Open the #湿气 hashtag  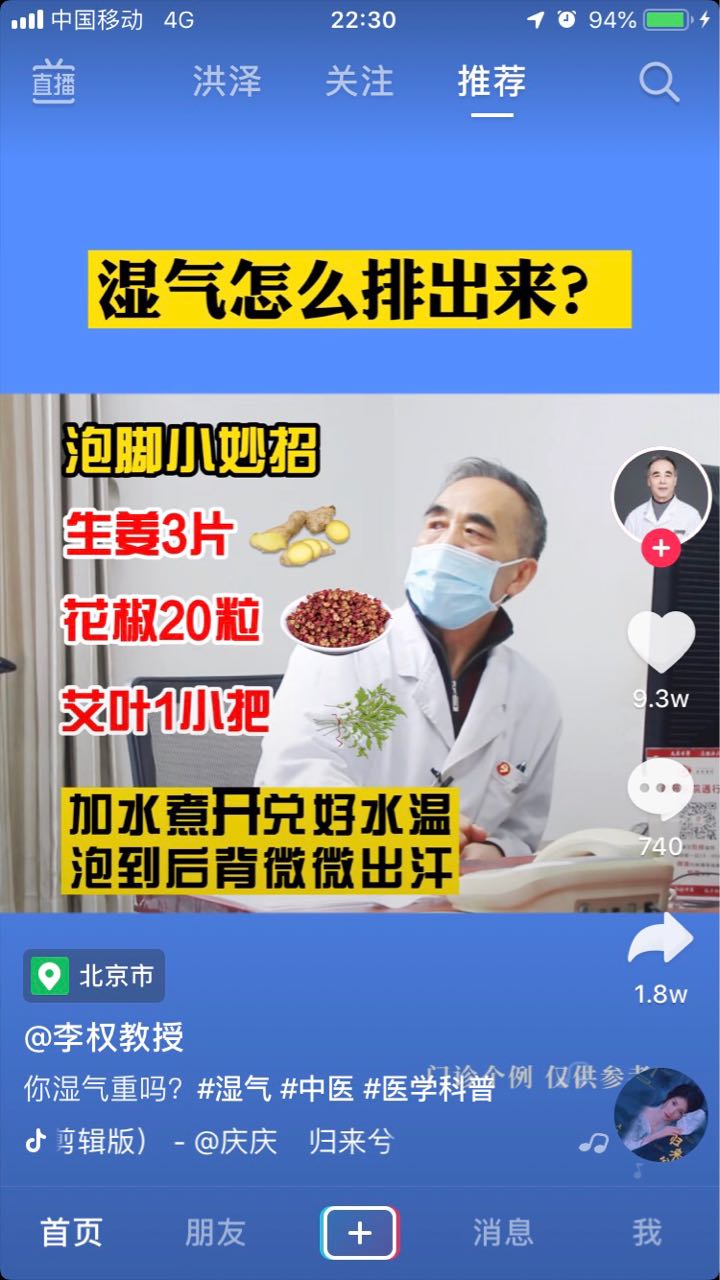click(x=234, y=1089)
